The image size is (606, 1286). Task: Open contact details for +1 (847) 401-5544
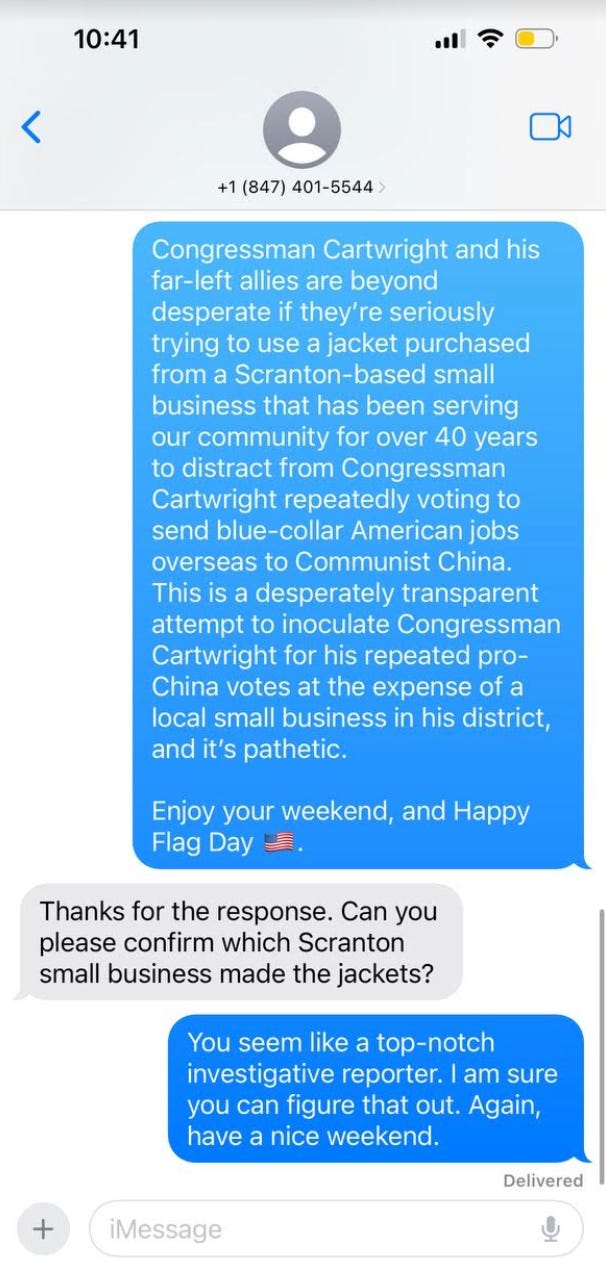pos(301,186)
